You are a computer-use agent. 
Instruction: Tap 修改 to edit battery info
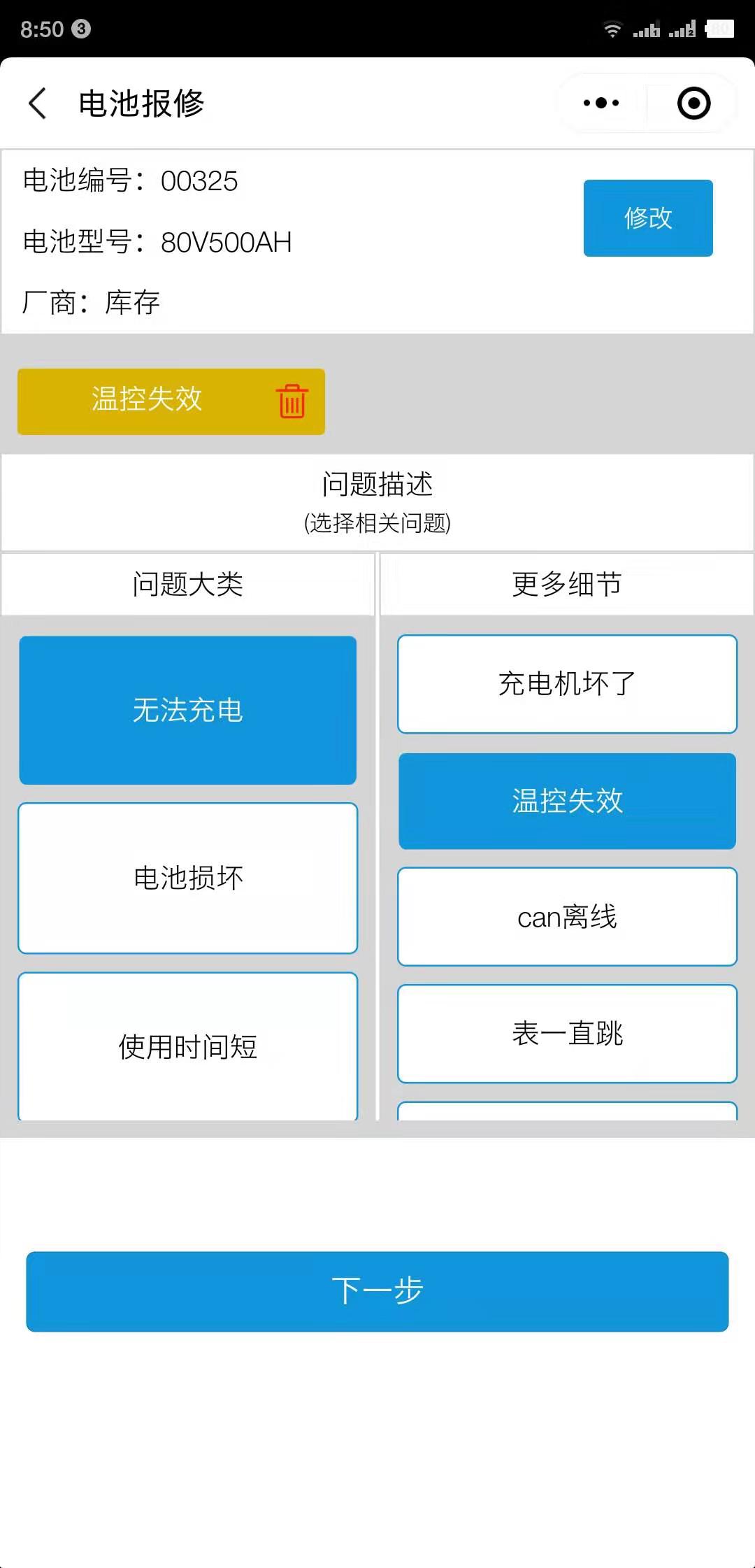coord(648,218)
